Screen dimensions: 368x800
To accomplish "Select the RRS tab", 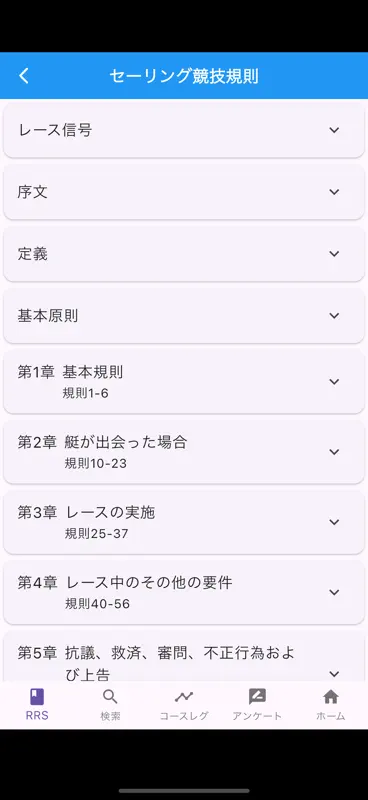I will pos(37,705).
